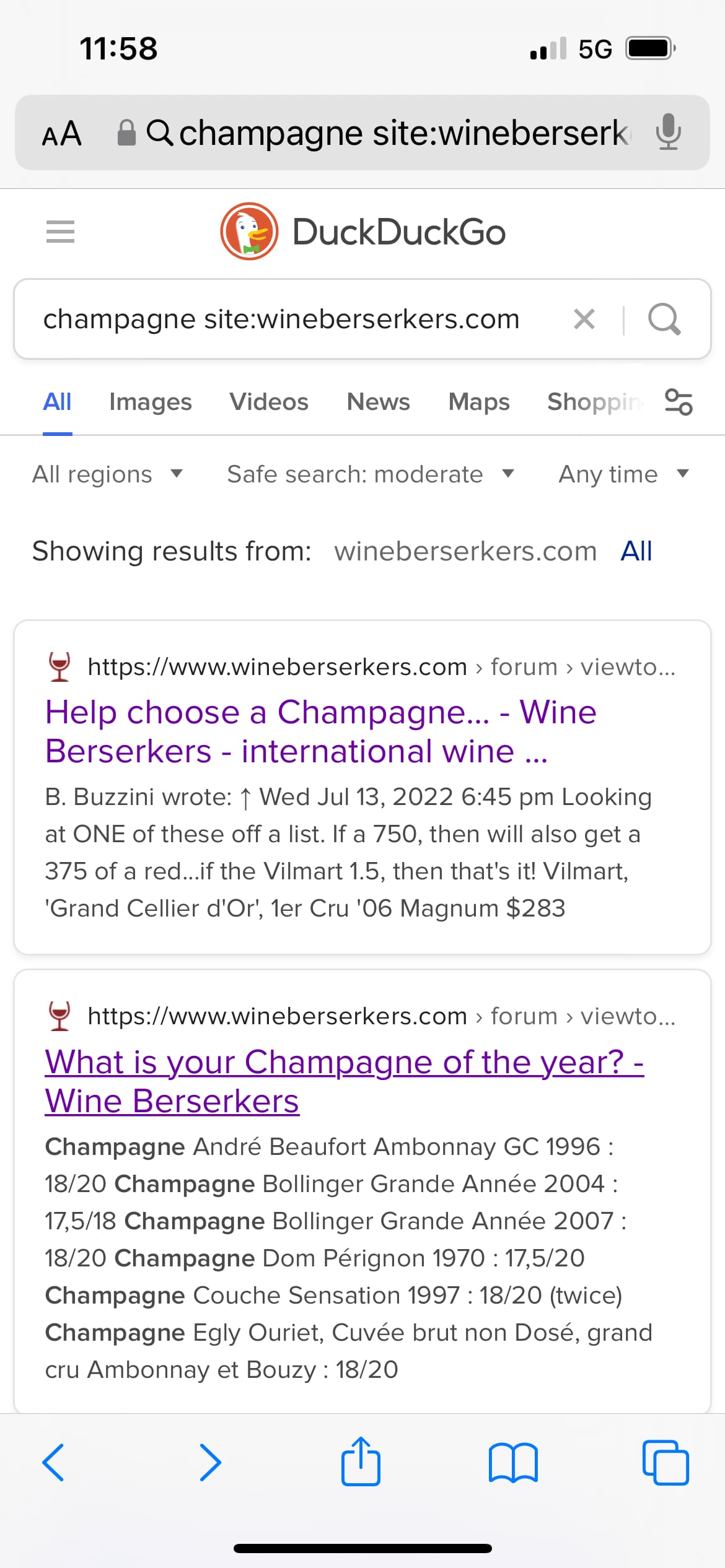
Task: Tap the microphone in the address bar
Action: pos(669,133)
